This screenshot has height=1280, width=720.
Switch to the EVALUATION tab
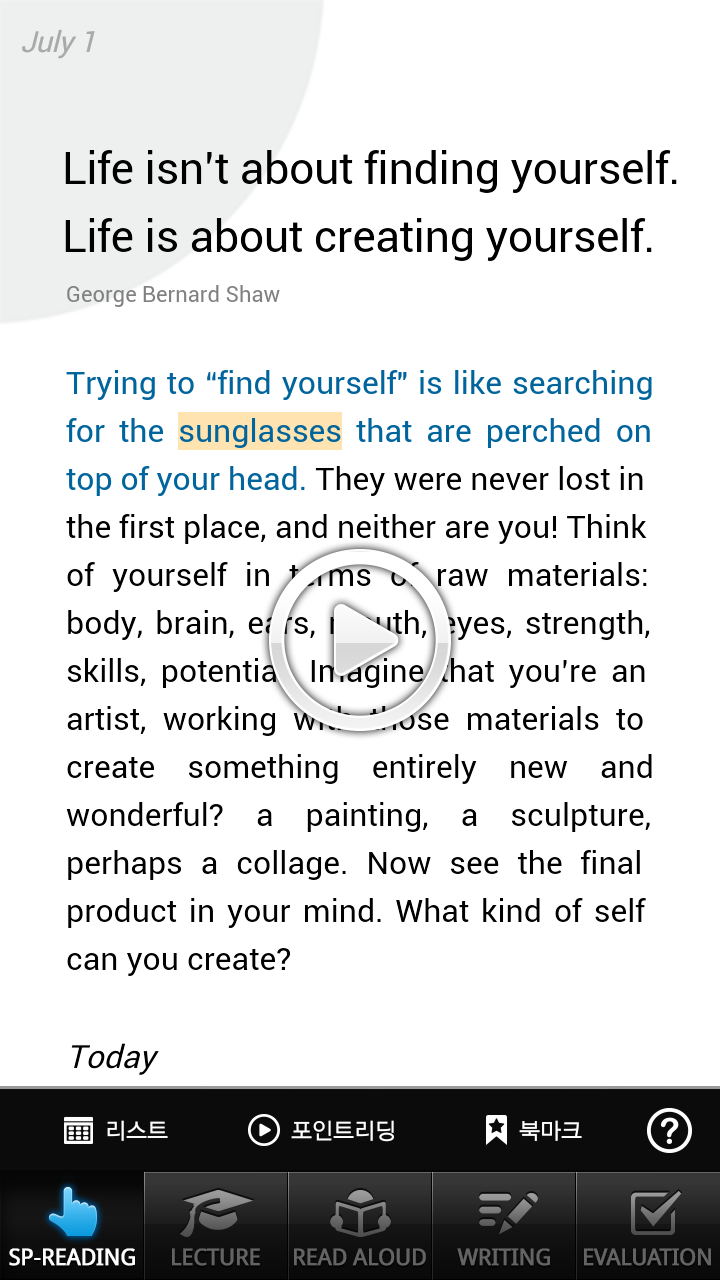(648, 1227)
